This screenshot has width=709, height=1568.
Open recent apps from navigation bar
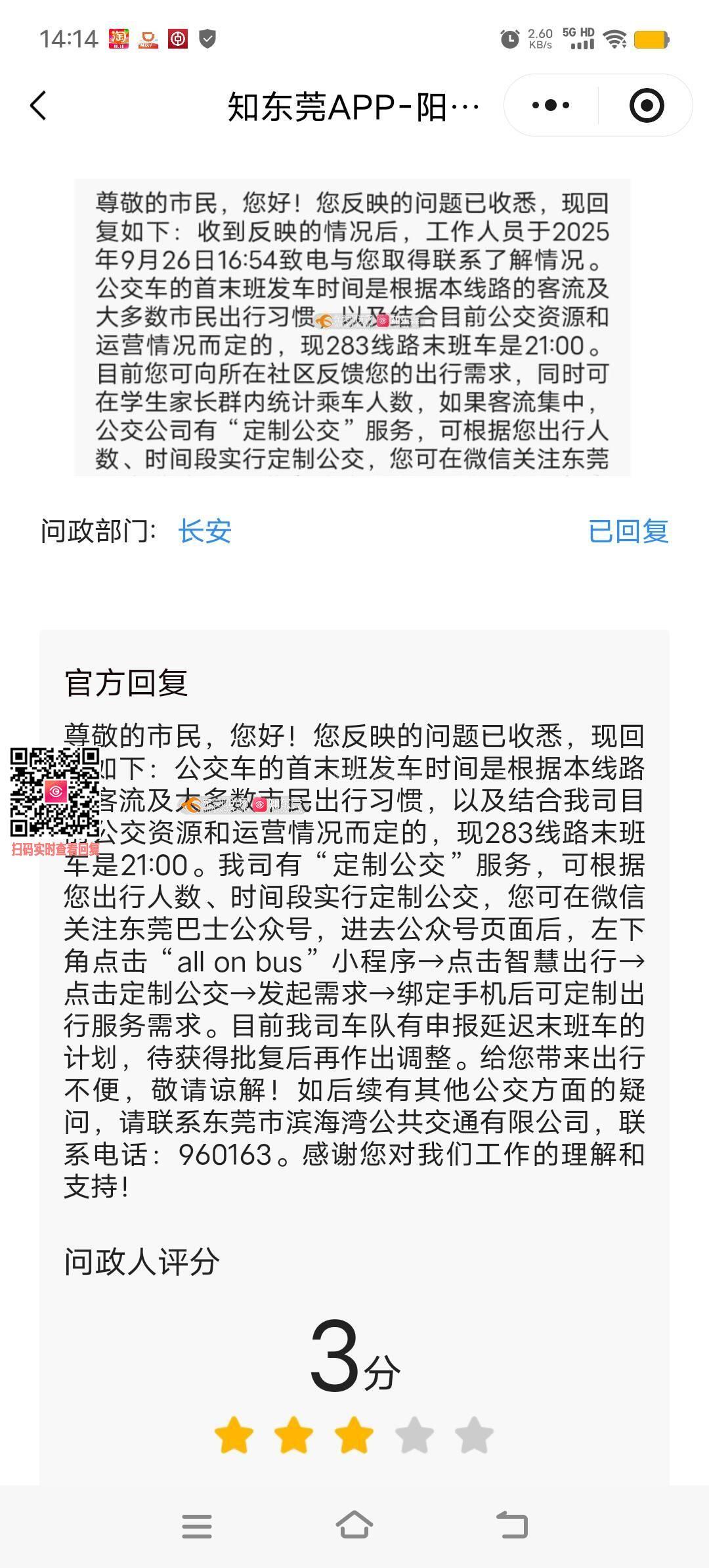coord(197,1526)
